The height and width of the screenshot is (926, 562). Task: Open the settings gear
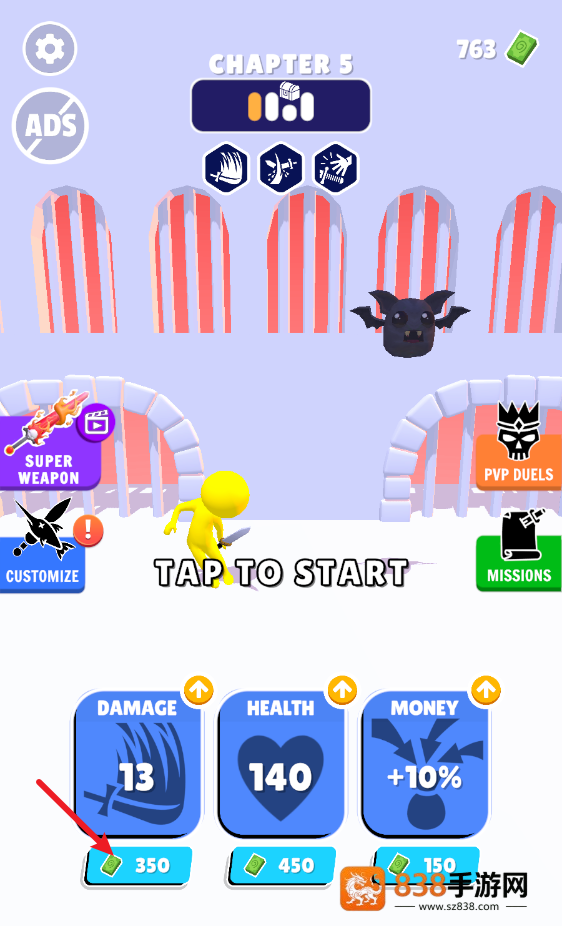pyautogui.click(x=50, y=49)
